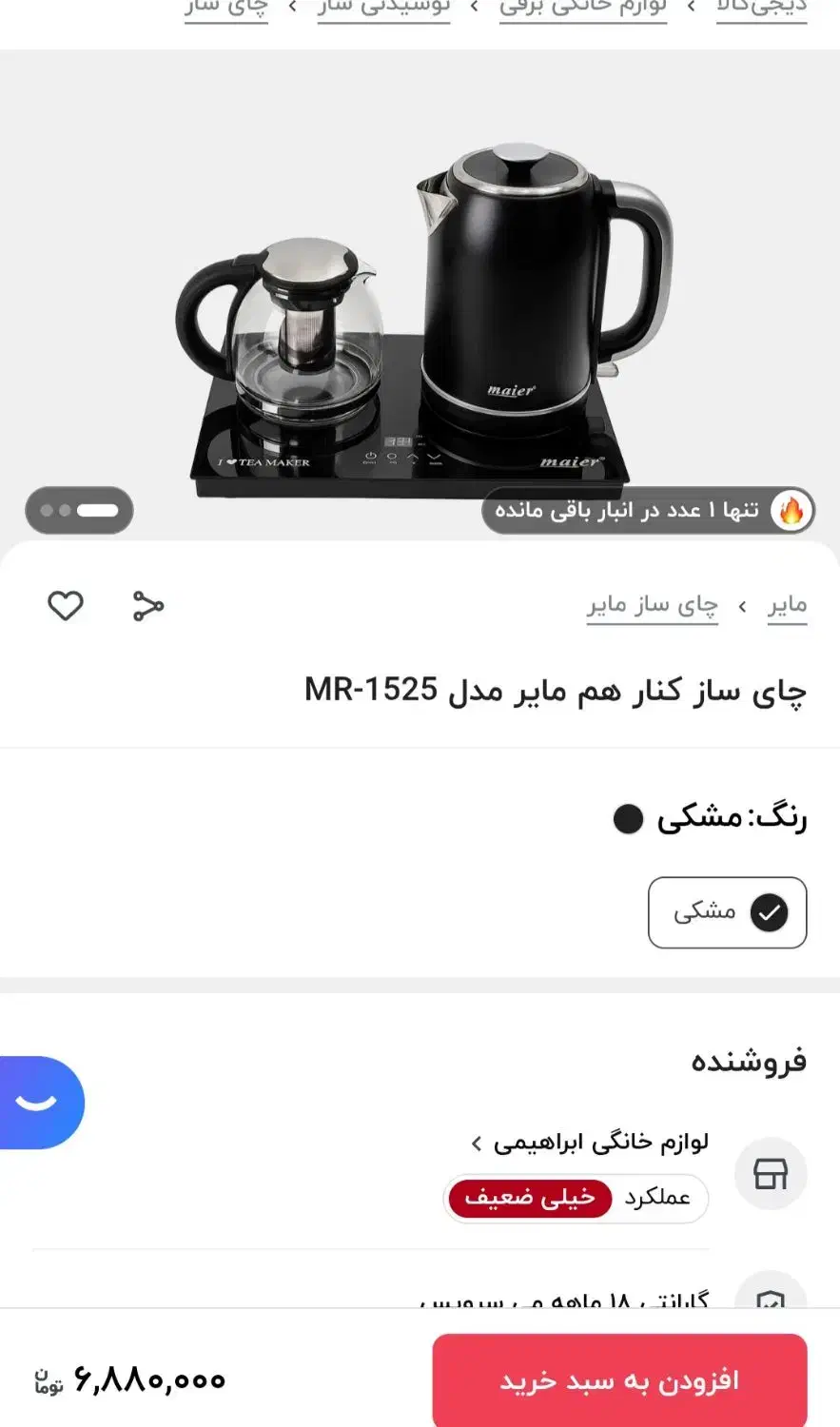Open the چای ساز مایر category link
Viewport: 840px width, 1427px height.
click(652, 605)
